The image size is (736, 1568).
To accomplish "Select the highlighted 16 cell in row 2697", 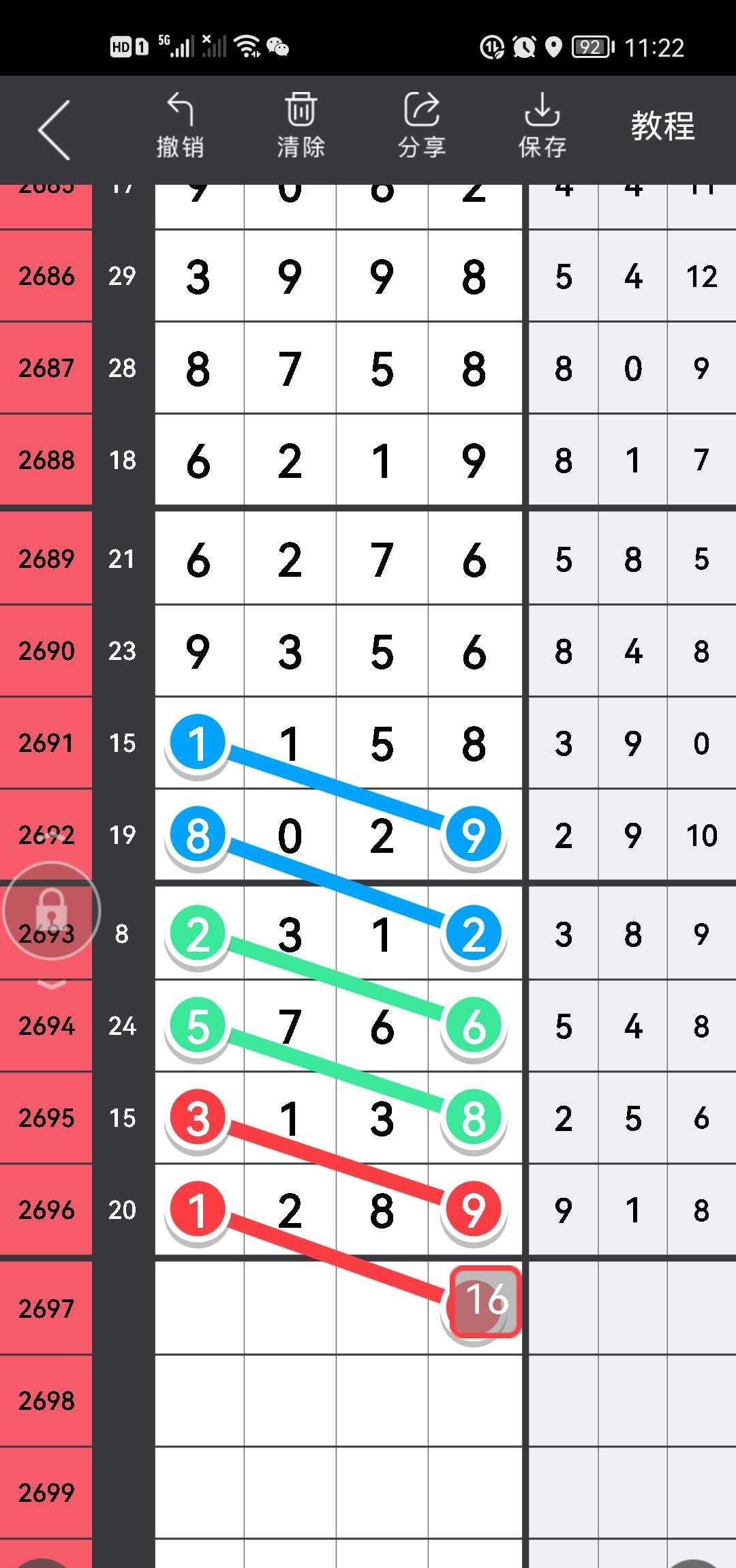I will coord(485,1301).
